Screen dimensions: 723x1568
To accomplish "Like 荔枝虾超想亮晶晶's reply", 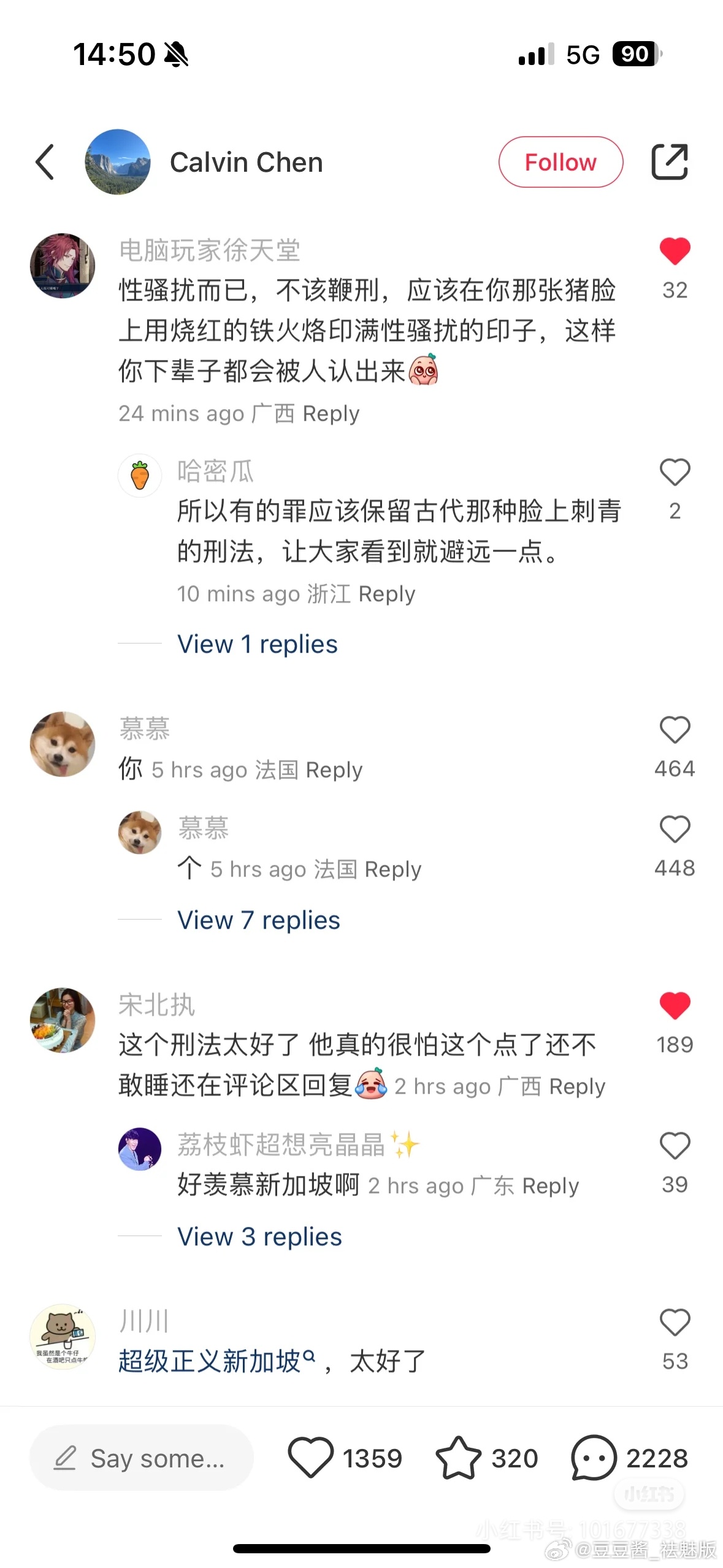I will (x=675, y=1146).
